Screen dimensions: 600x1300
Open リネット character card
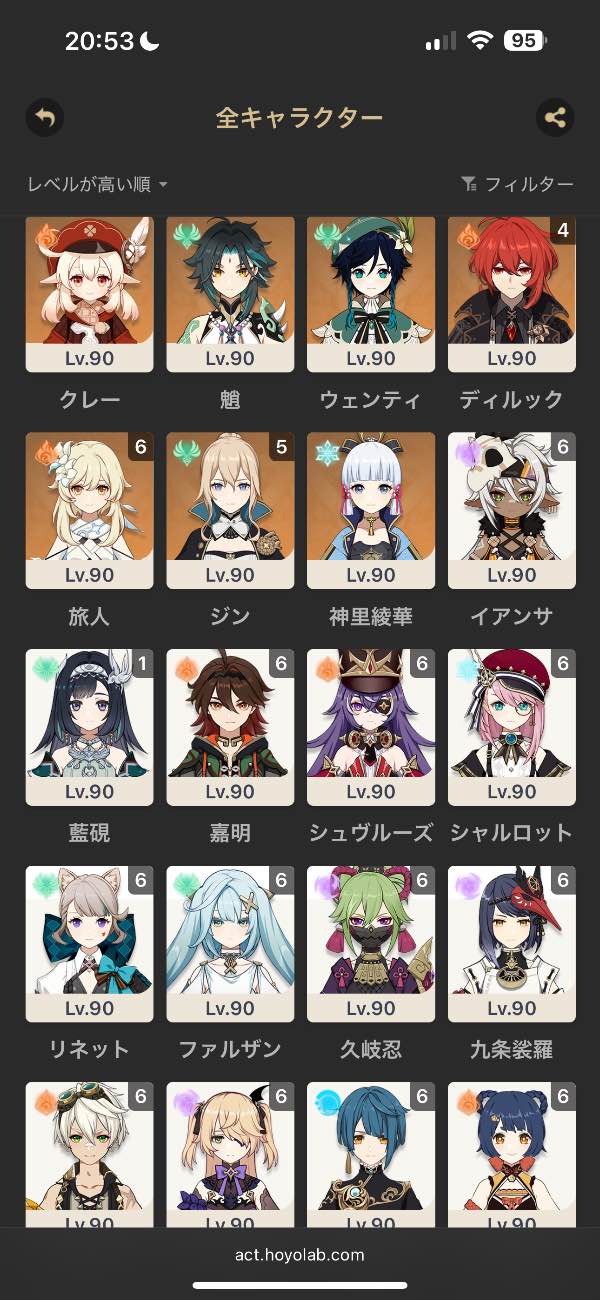click(x=89, y=943)
